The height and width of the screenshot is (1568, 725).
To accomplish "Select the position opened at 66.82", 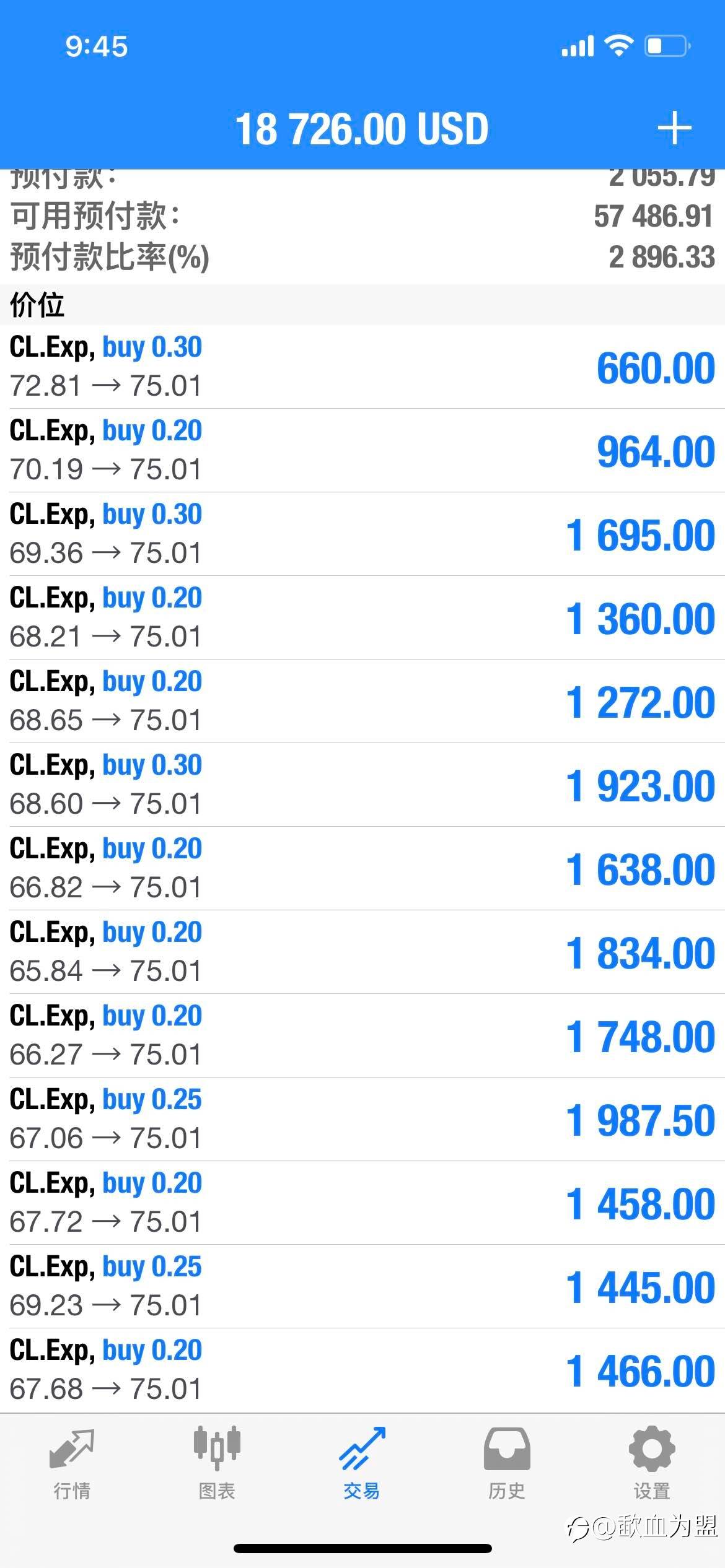I will [362, 868].
